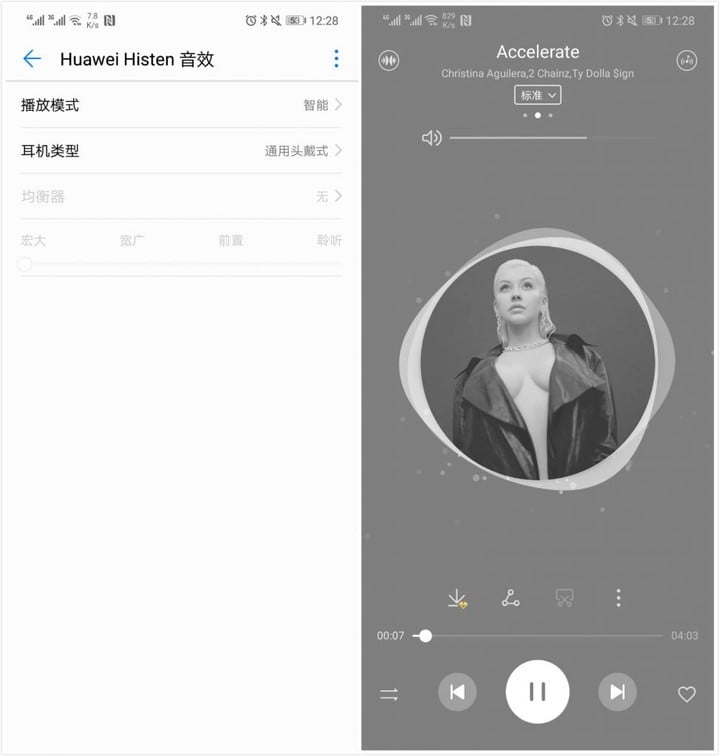720x756 pixels.
Task: Open the player's three-dot more options
Action: click(x=618, y=598)
